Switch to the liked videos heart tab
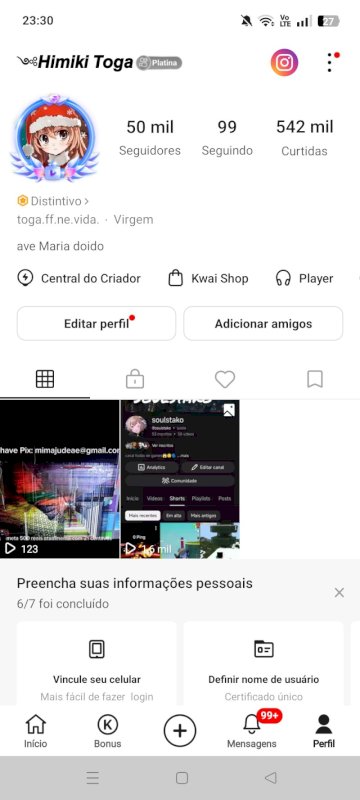Screen dimensions: 360x800 coord(225,379)
